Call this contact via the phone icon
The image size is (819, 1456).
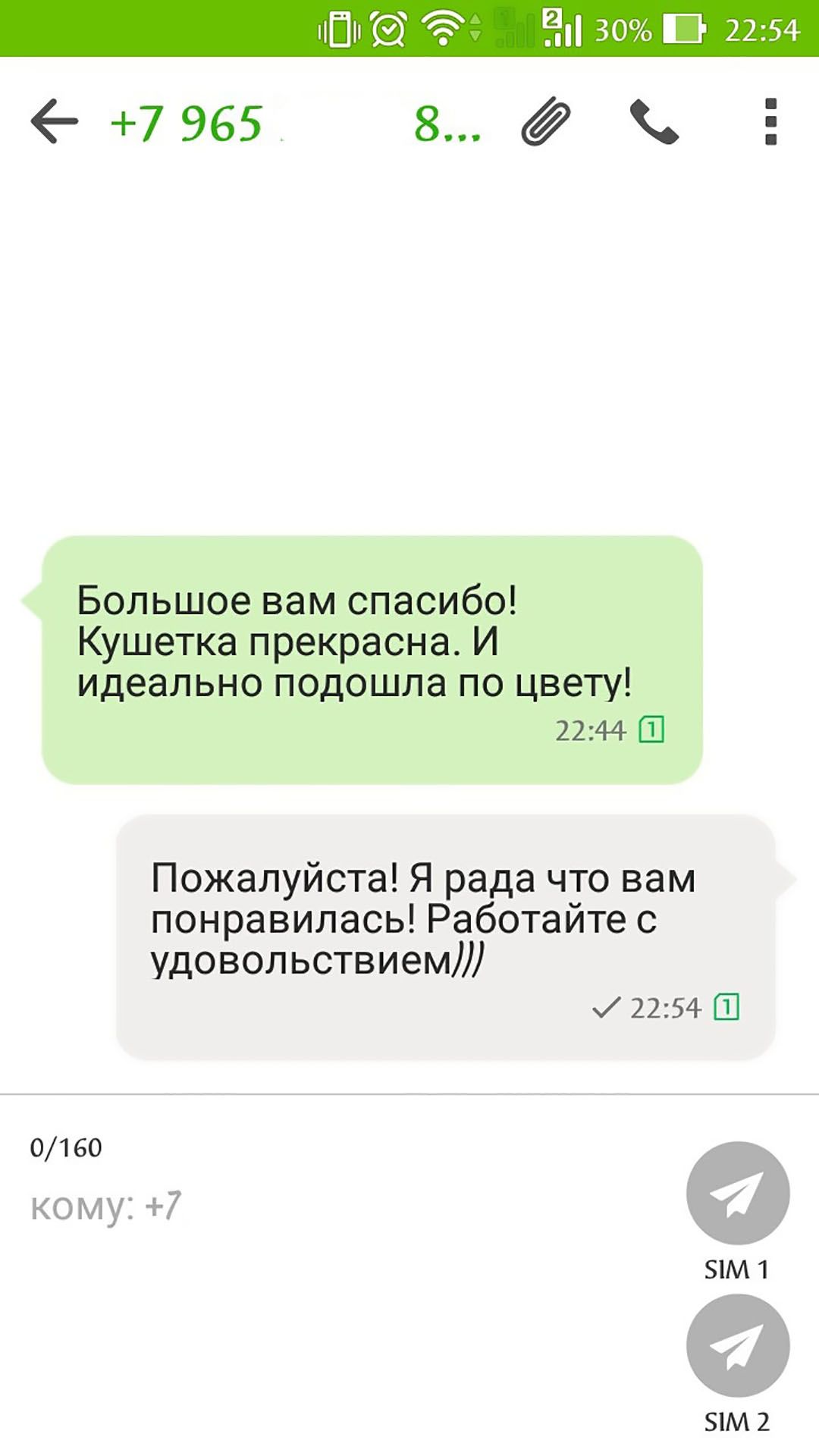[x=654, y=121]
